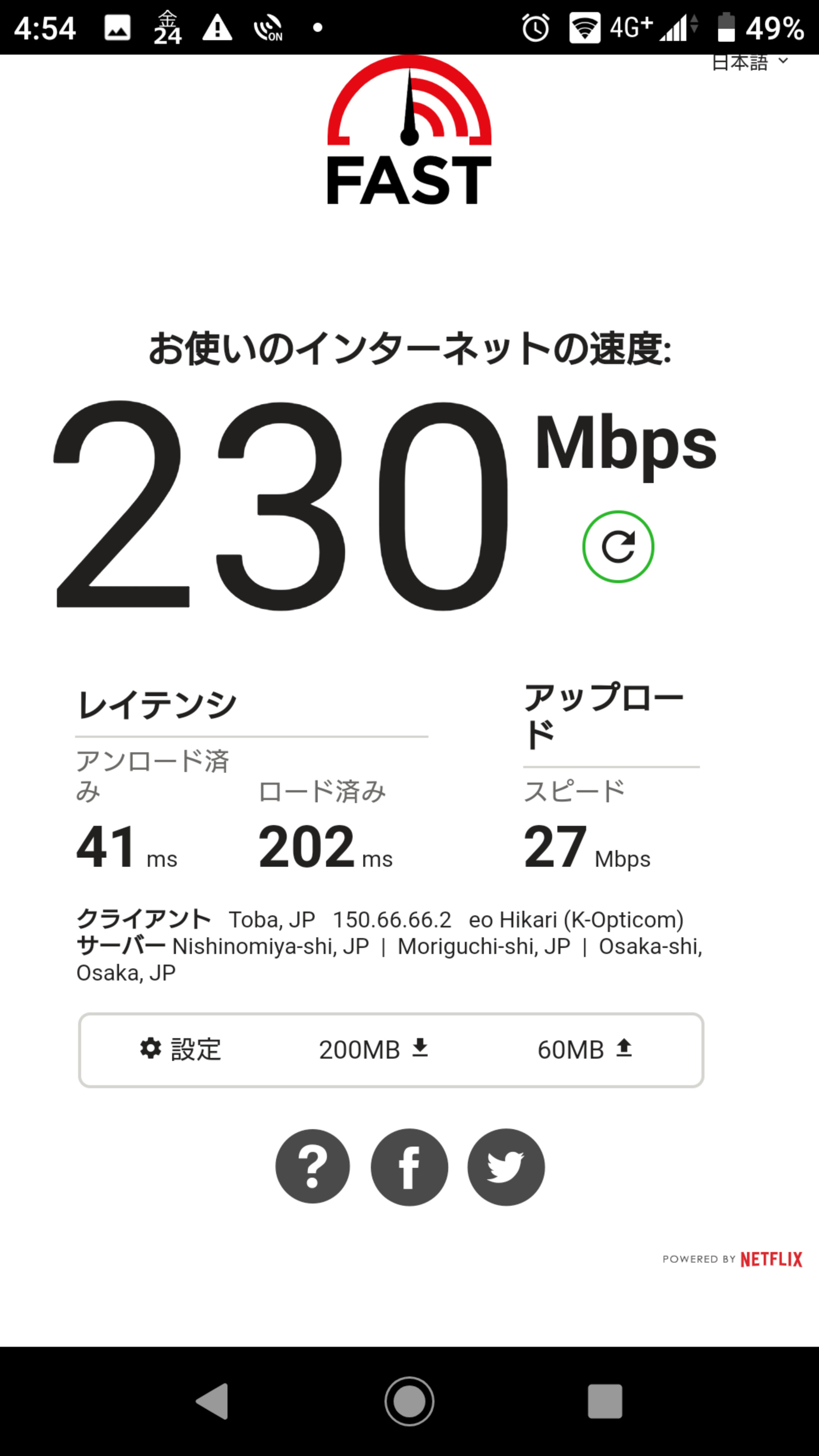Open the help question mark icon

point(312,1167)
